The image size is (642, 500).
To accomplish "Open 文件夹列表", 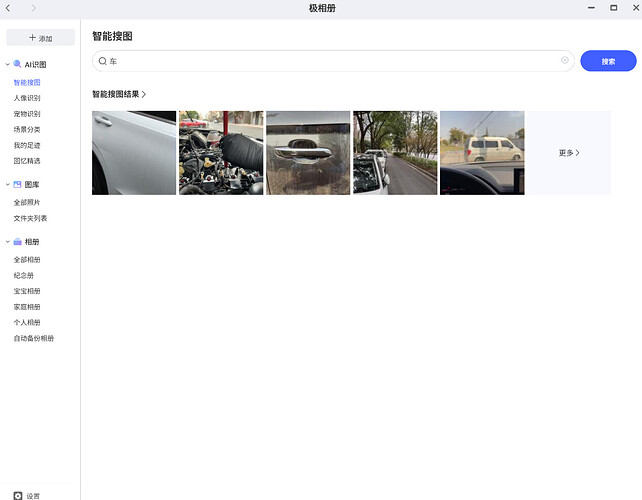I will [30, 218].
